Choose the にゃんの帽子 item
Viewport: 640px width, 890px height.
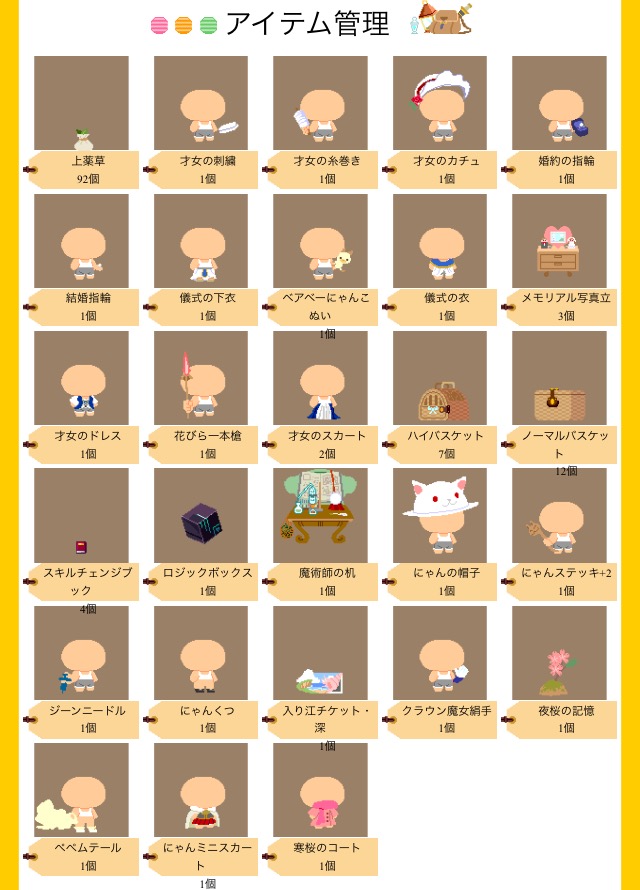[x=439, y=515]
